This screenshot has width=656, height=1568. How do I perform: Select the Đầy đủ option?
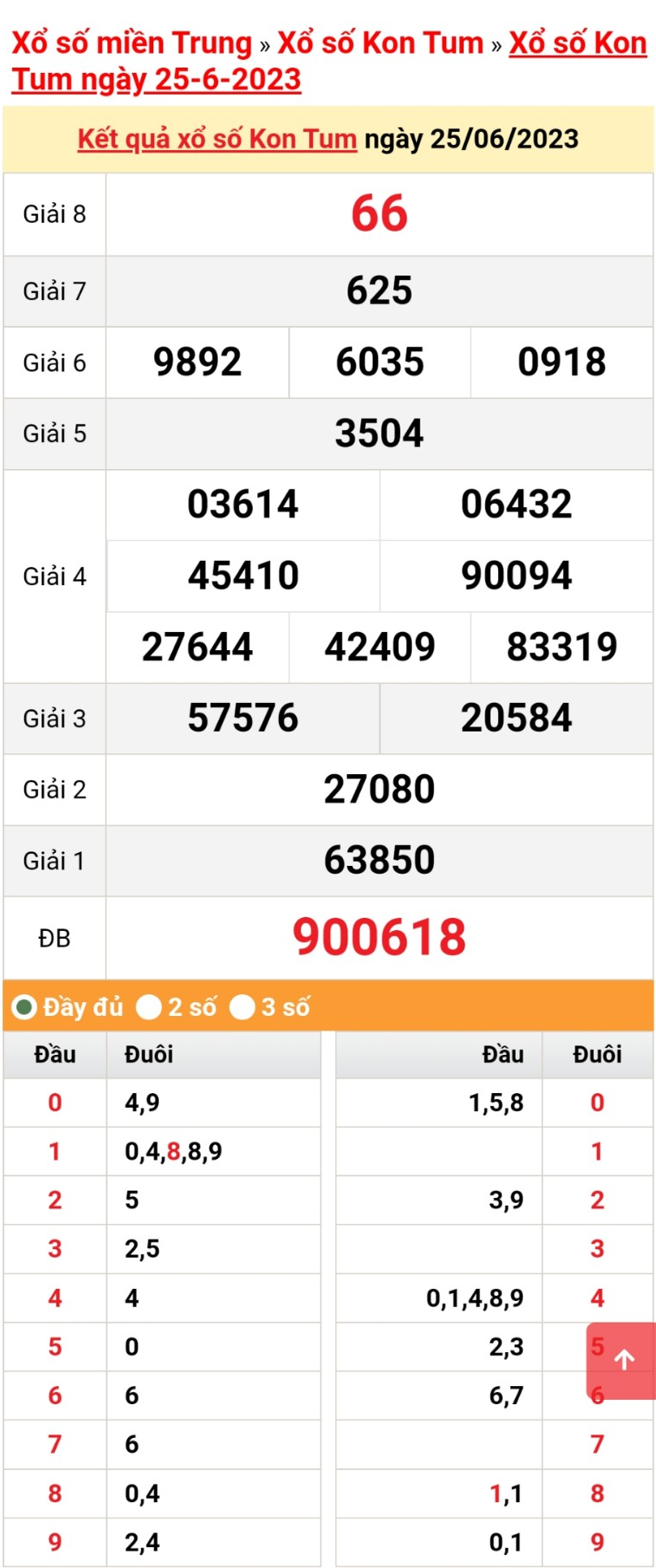click(24, 1007)
